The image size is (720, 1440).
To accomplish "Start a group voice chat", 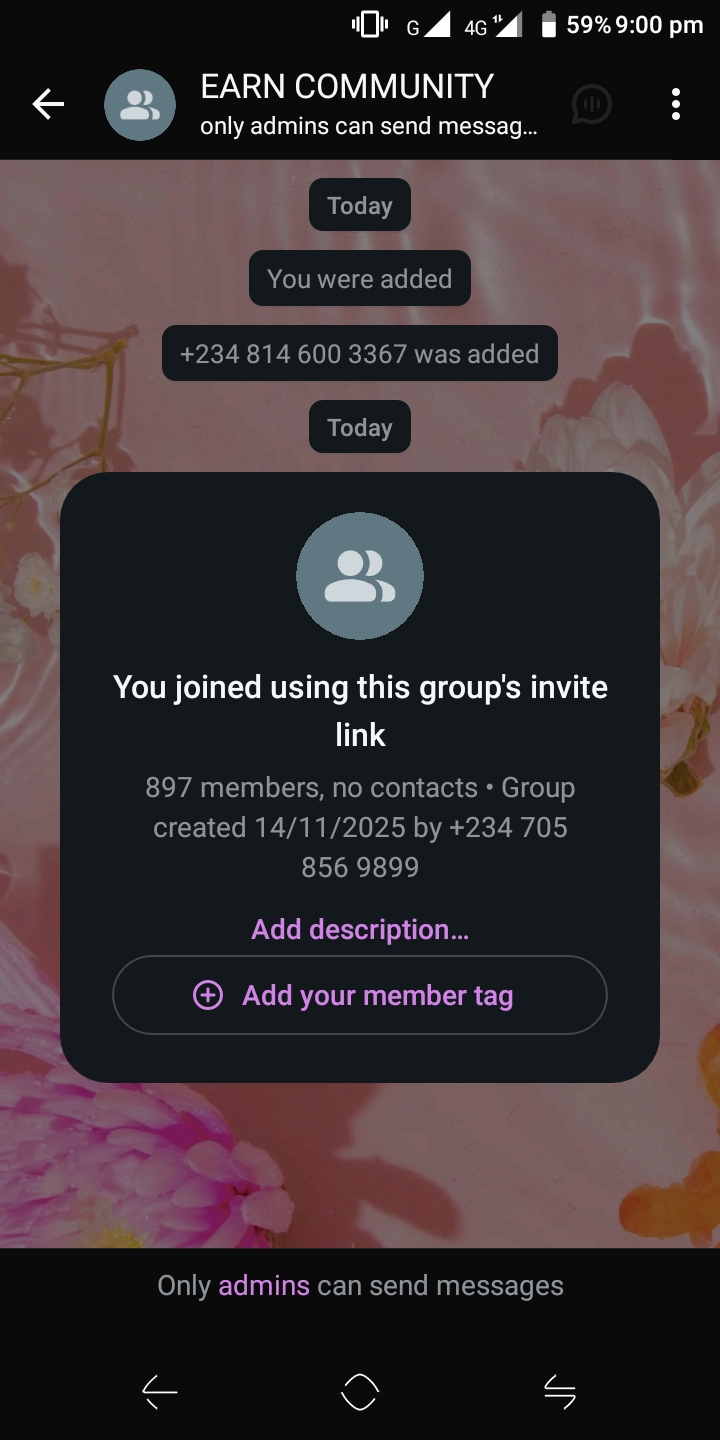I will (591, 104).
